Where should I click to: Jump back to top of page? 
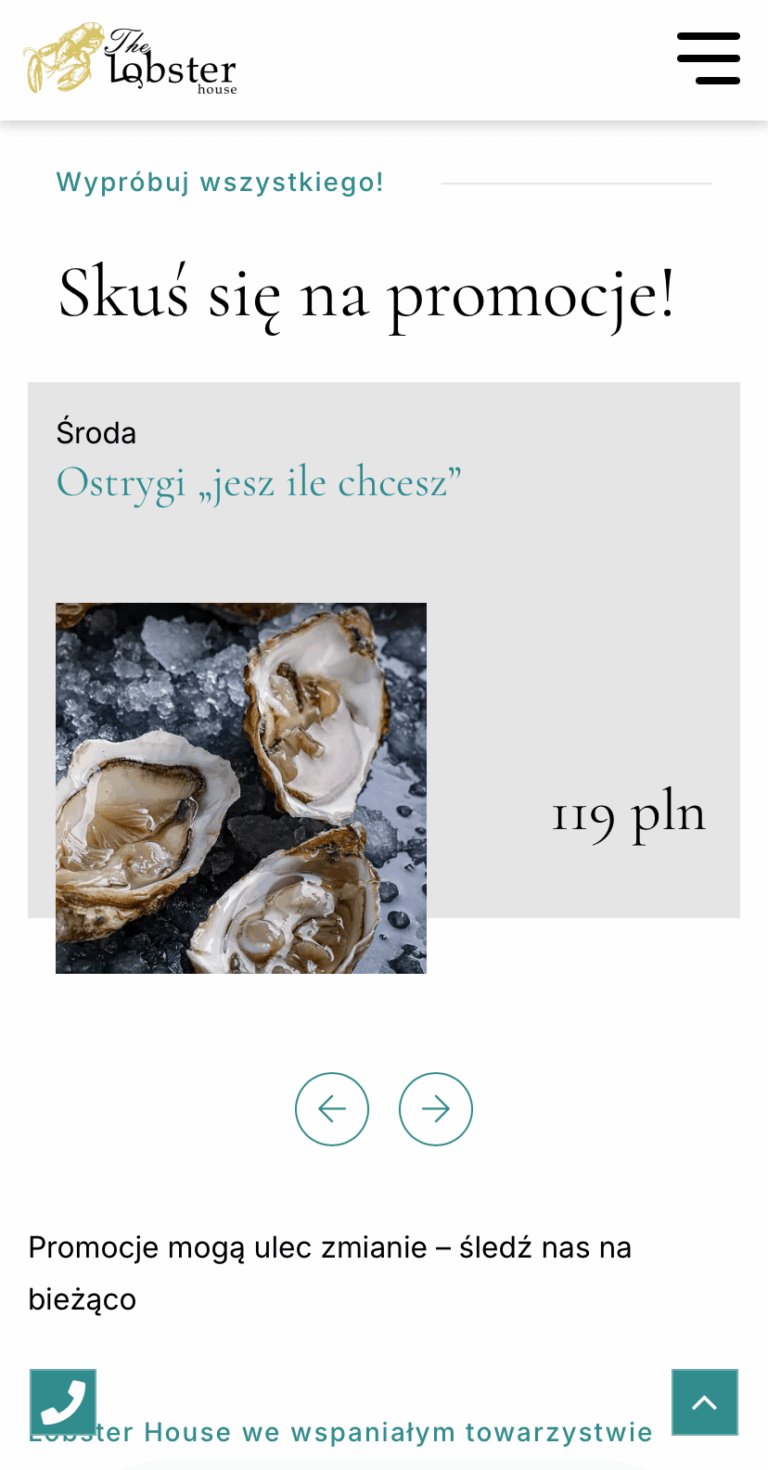point(705,1402)
